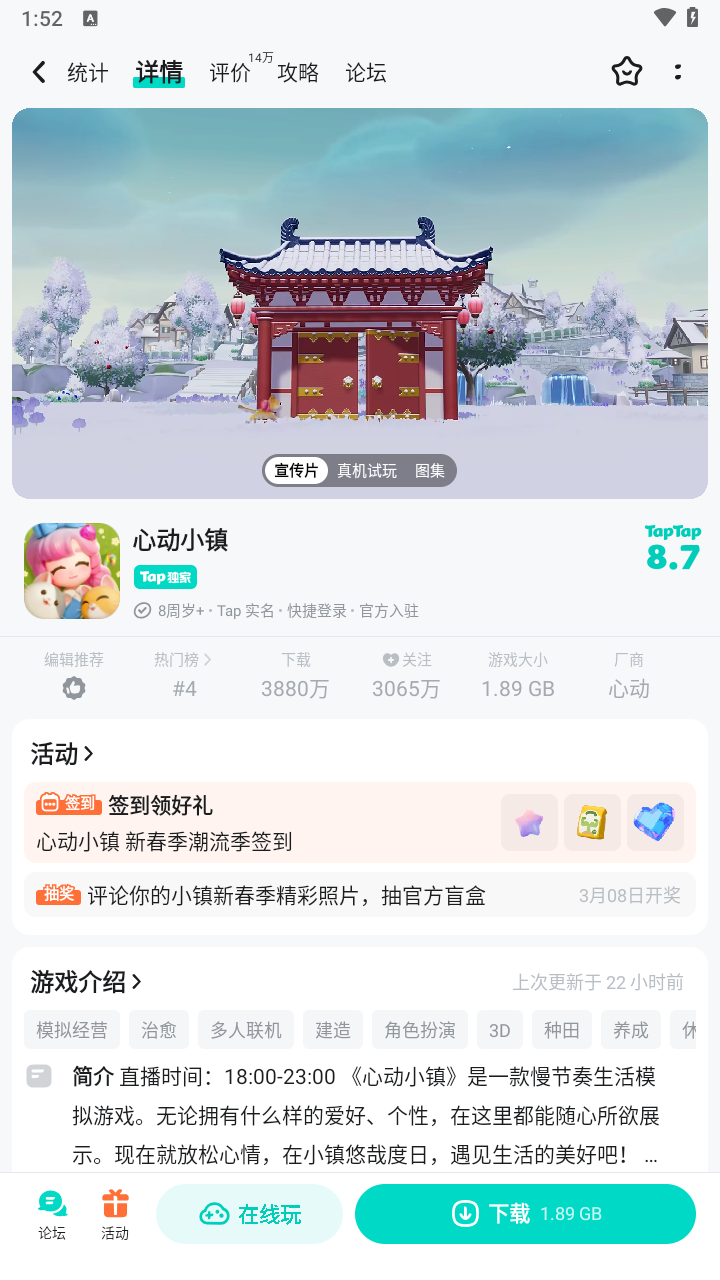Download the game (1.89 GB)
Screen dimensions: 720x1280
525,1214
